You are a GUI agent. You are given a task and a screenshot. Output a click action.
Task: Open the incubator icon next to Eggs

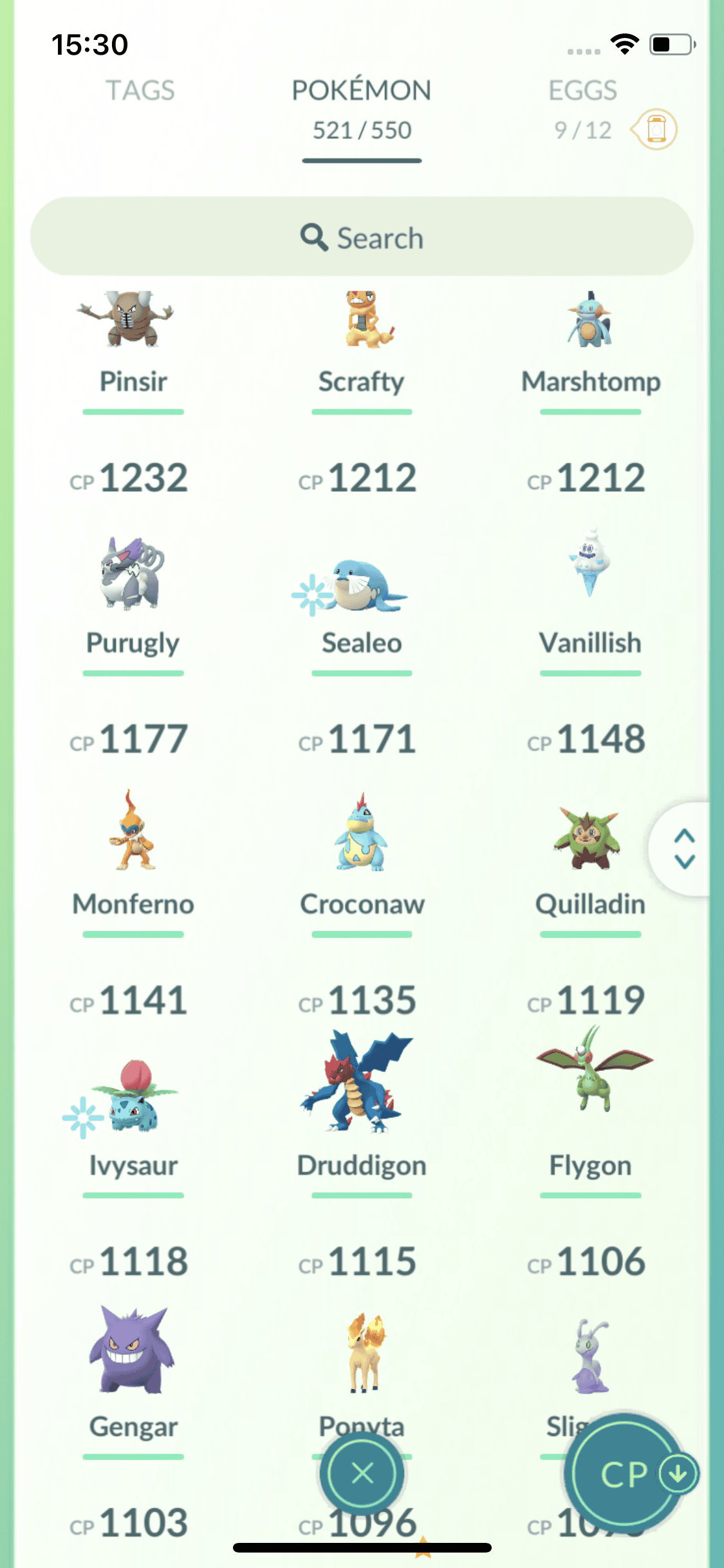click(655, 129)
